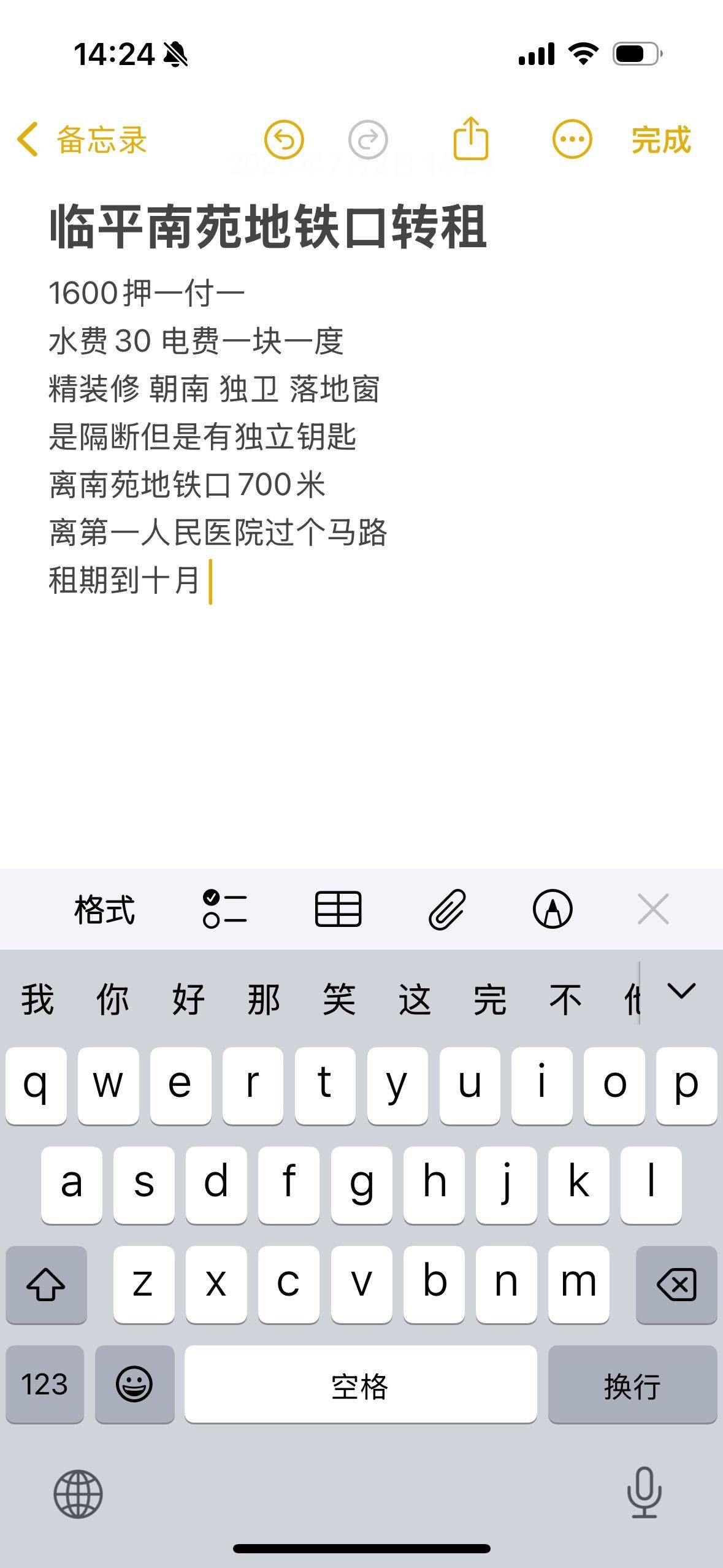Switch keyboard language with globe
The image size is (723, 1568).
coord(78,1494)
